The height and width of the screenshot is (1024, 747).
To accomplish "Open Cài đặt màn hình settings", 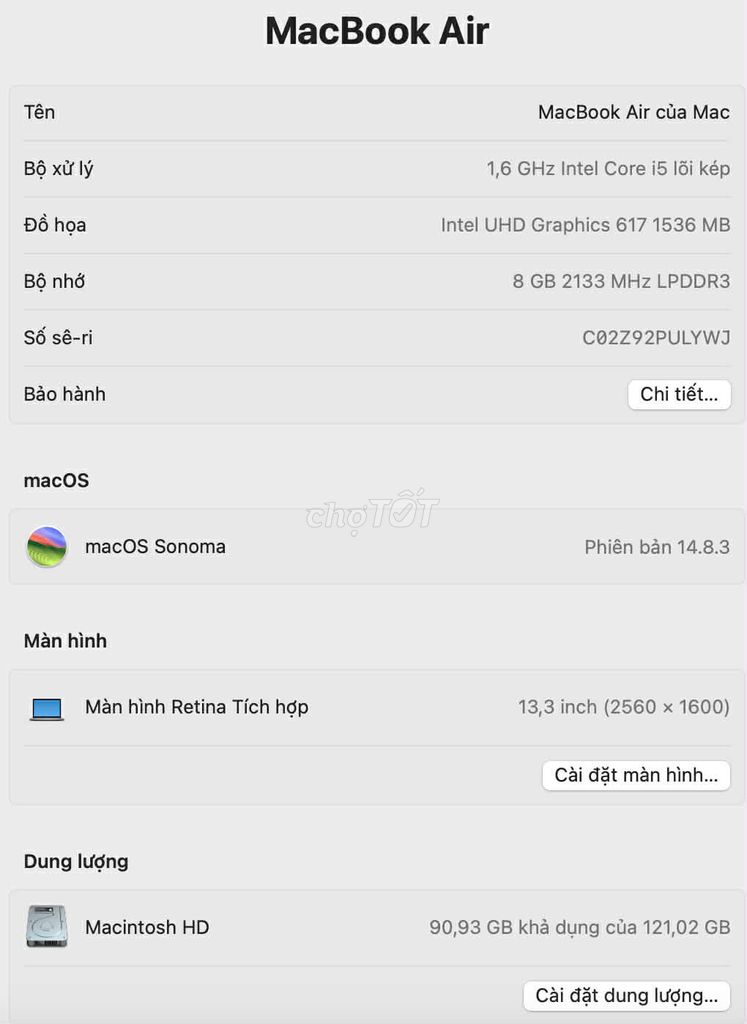I will (x=636, y=775).
